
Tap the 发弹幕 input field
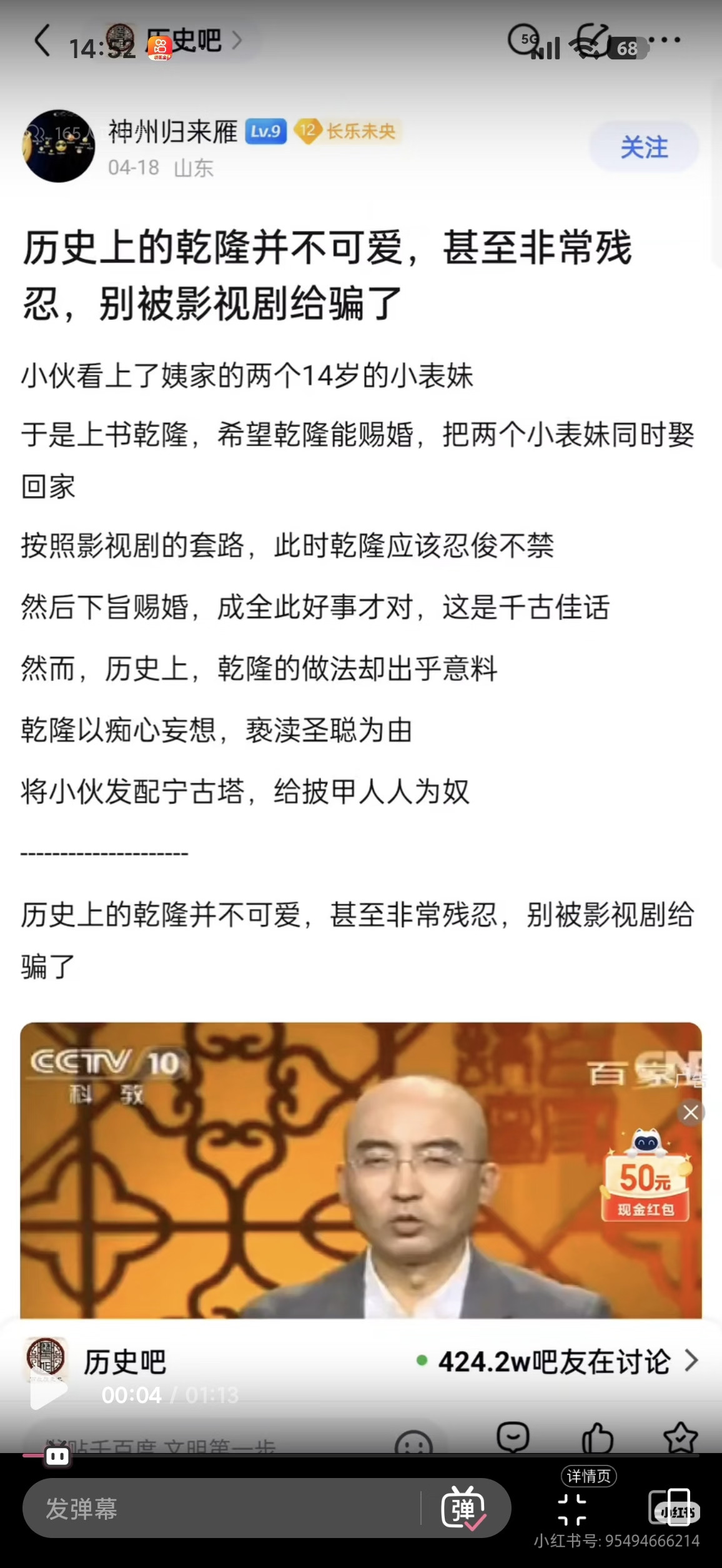click(221, 1508)
